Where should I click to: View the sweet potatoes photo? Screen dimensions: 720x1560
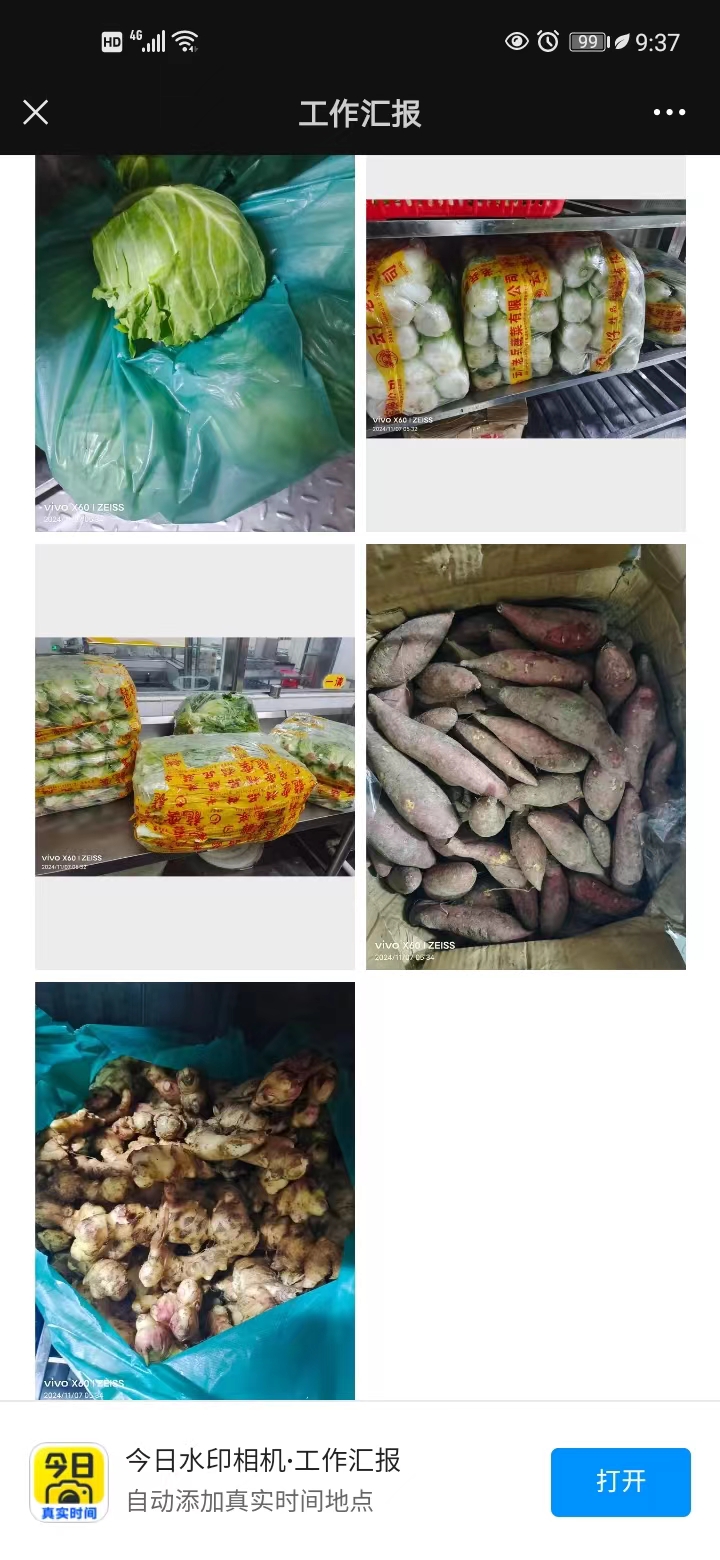526,757
